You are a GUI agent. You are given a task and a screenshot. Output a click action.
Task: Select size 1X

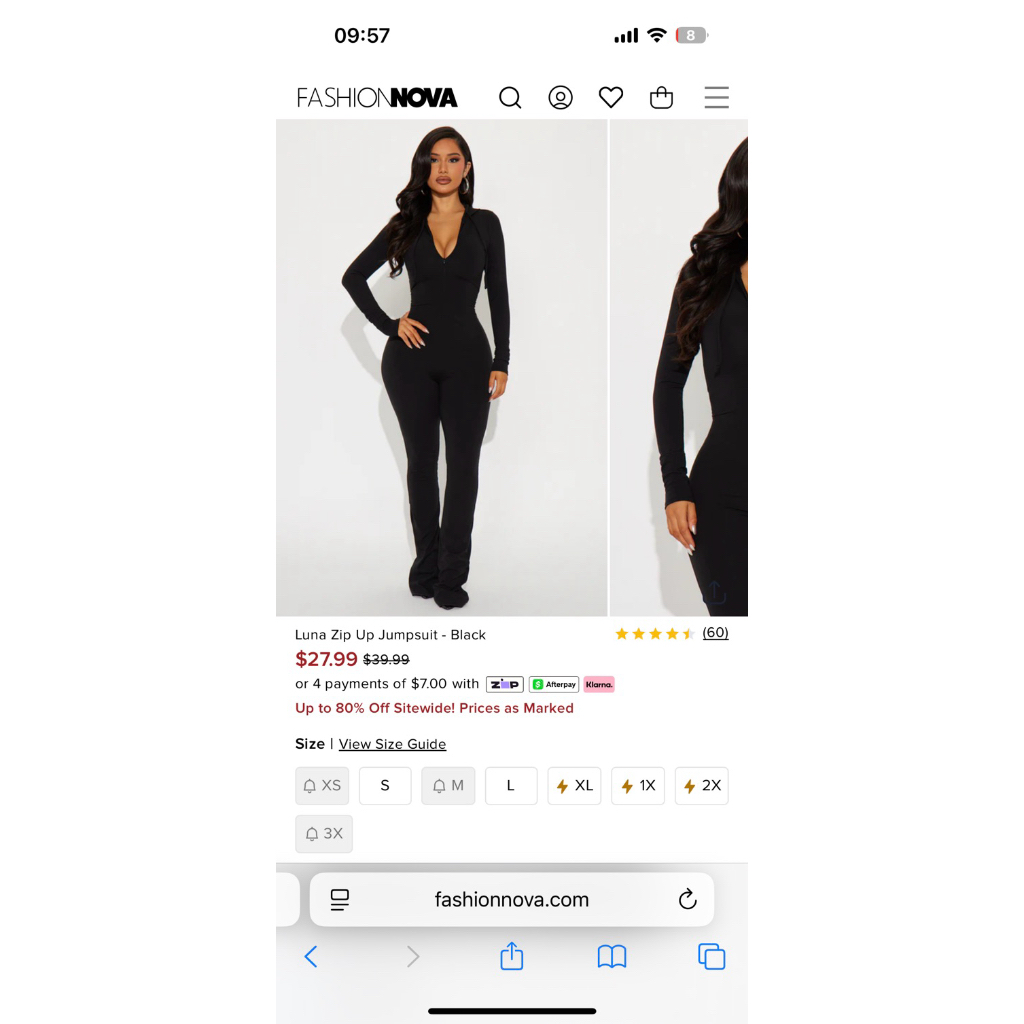point(638,786)
